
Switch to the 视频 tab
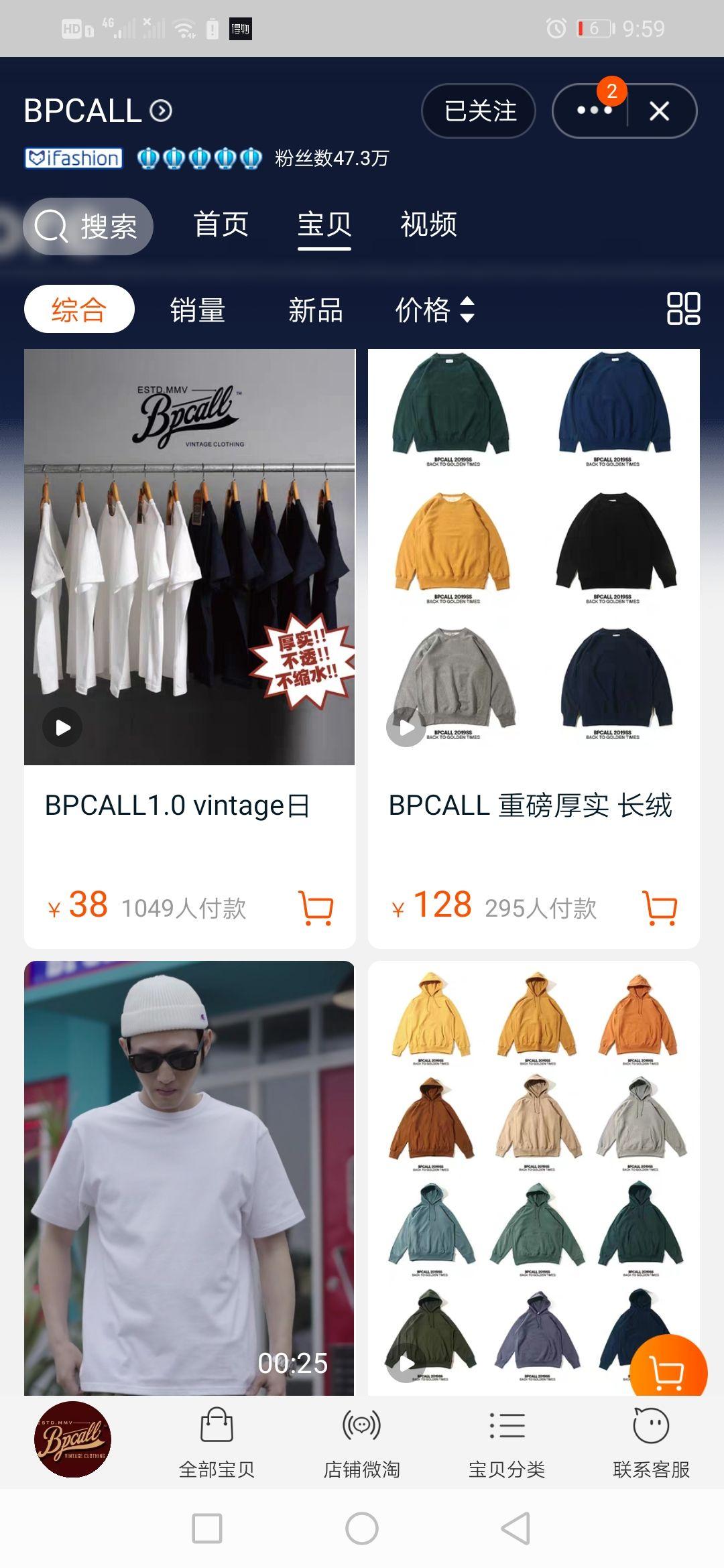428,224
